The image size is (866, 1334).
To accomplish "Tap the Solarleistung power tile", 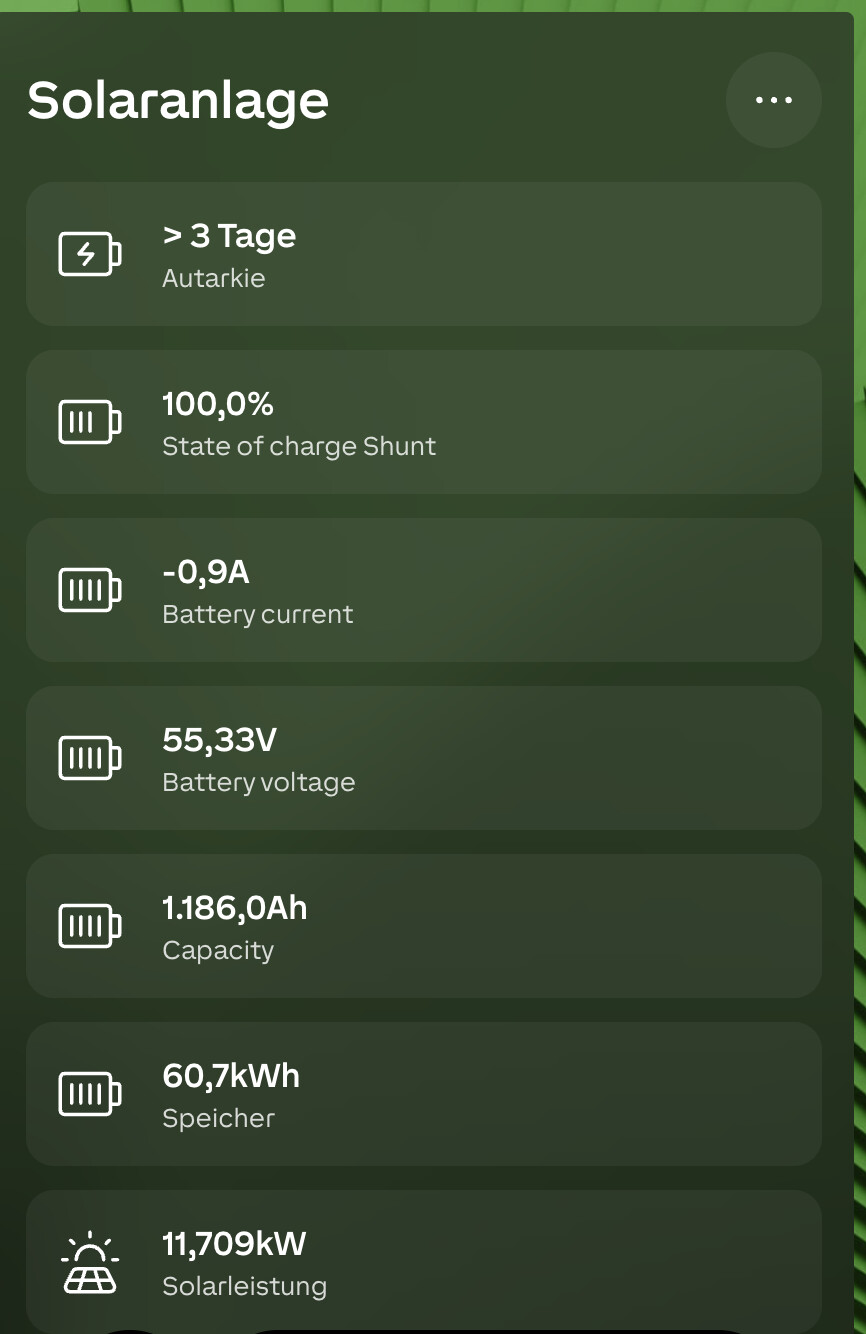I will point(424,1261).
